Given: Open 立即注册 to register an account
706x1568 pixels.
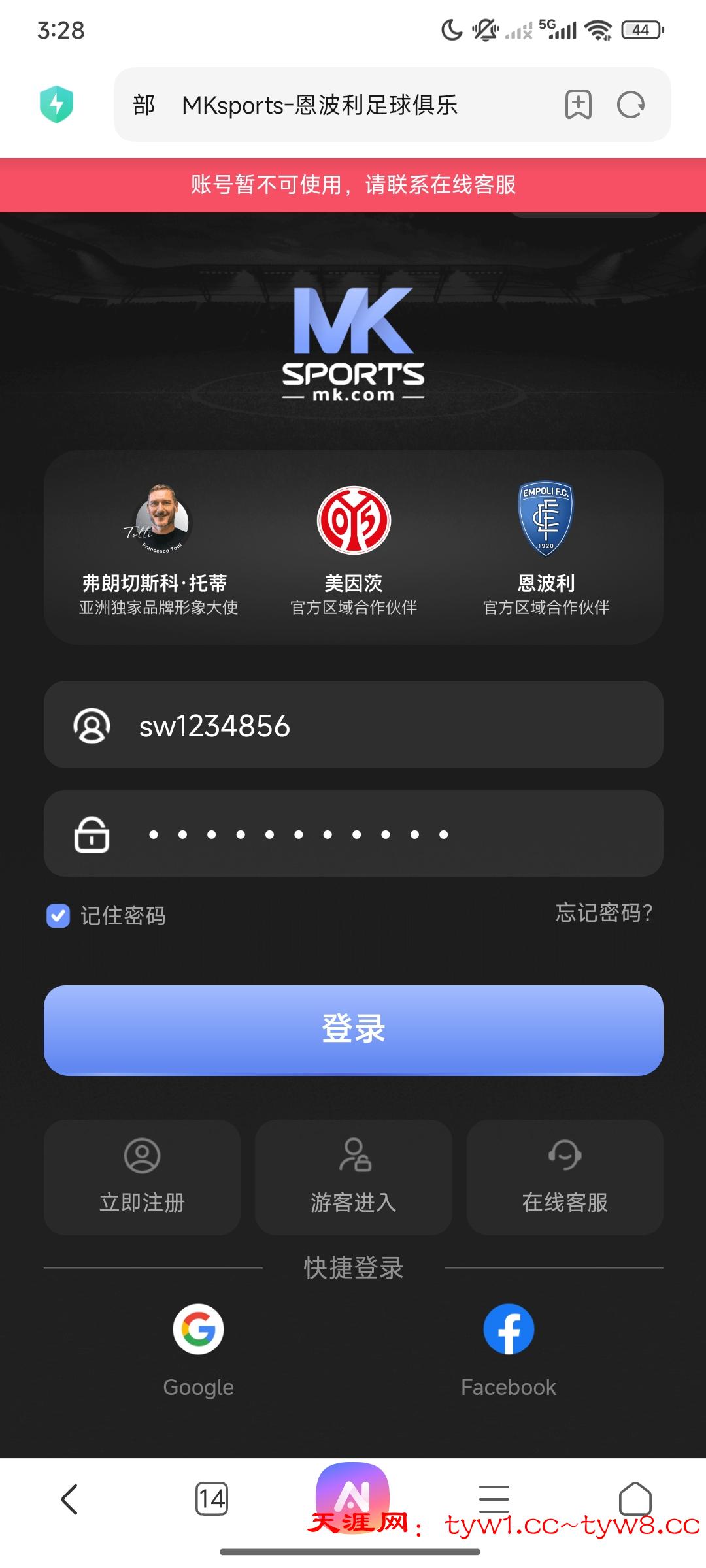Looking at the screenshot, I should coord(142,1177).
